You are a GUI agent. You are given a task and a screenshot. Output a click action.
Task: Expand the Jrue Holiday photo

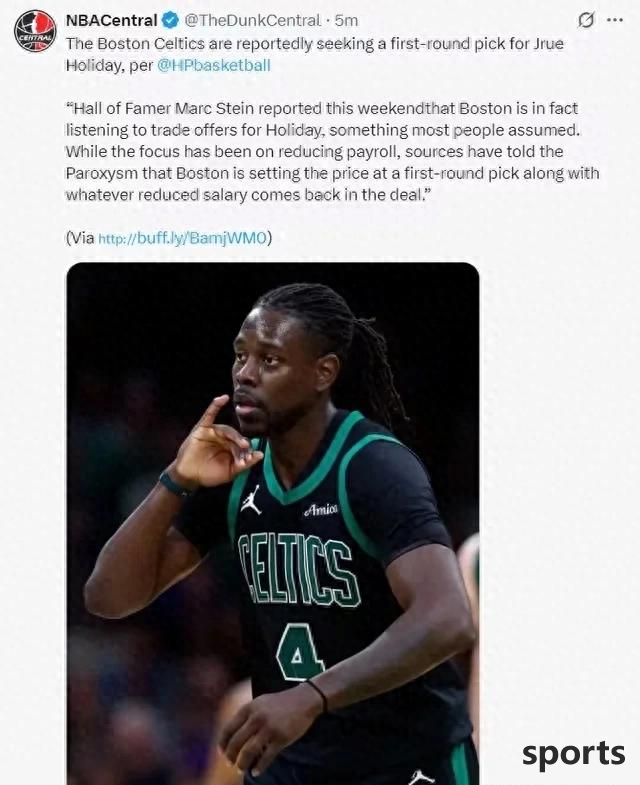[272, 520]
